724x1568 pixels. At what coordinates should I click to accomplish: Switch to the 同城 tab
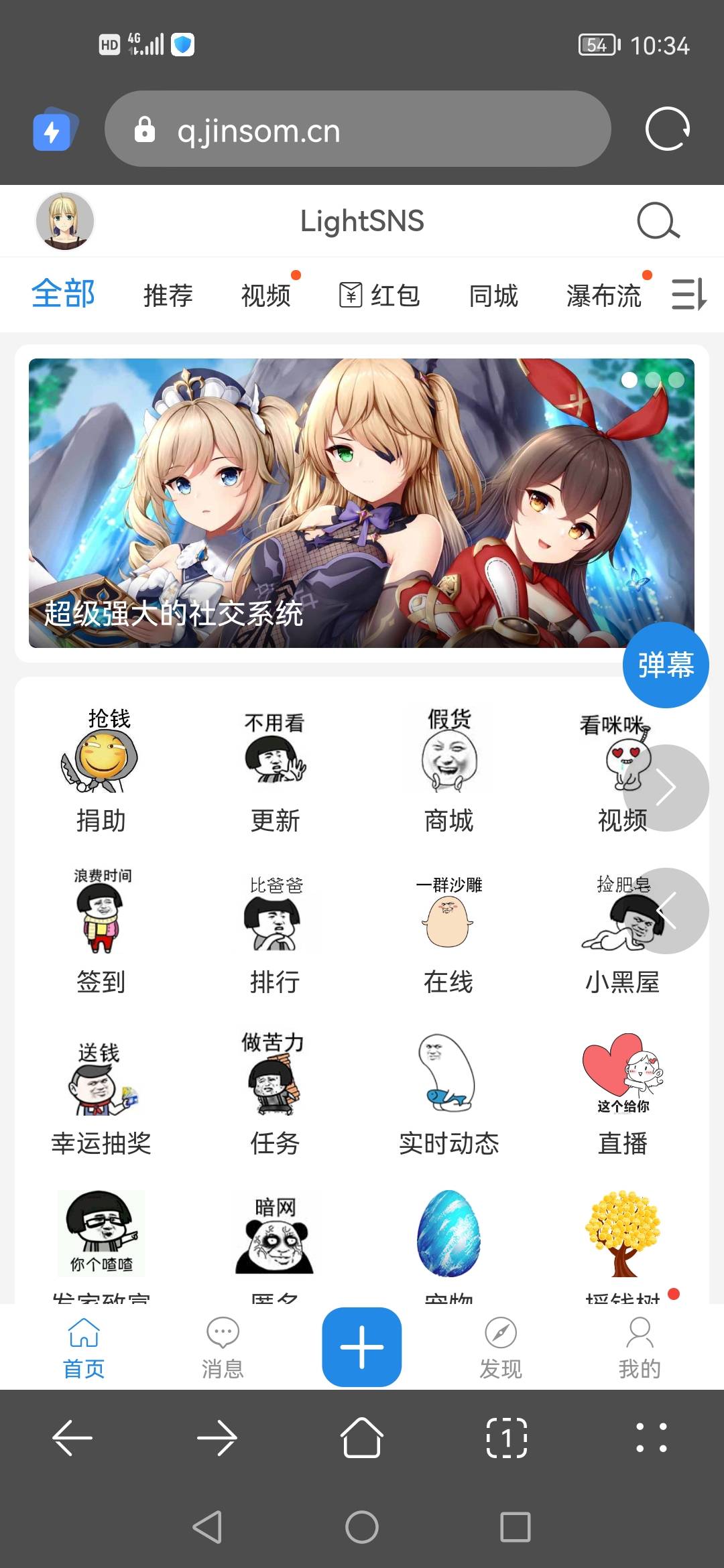[x=493, y=295]
